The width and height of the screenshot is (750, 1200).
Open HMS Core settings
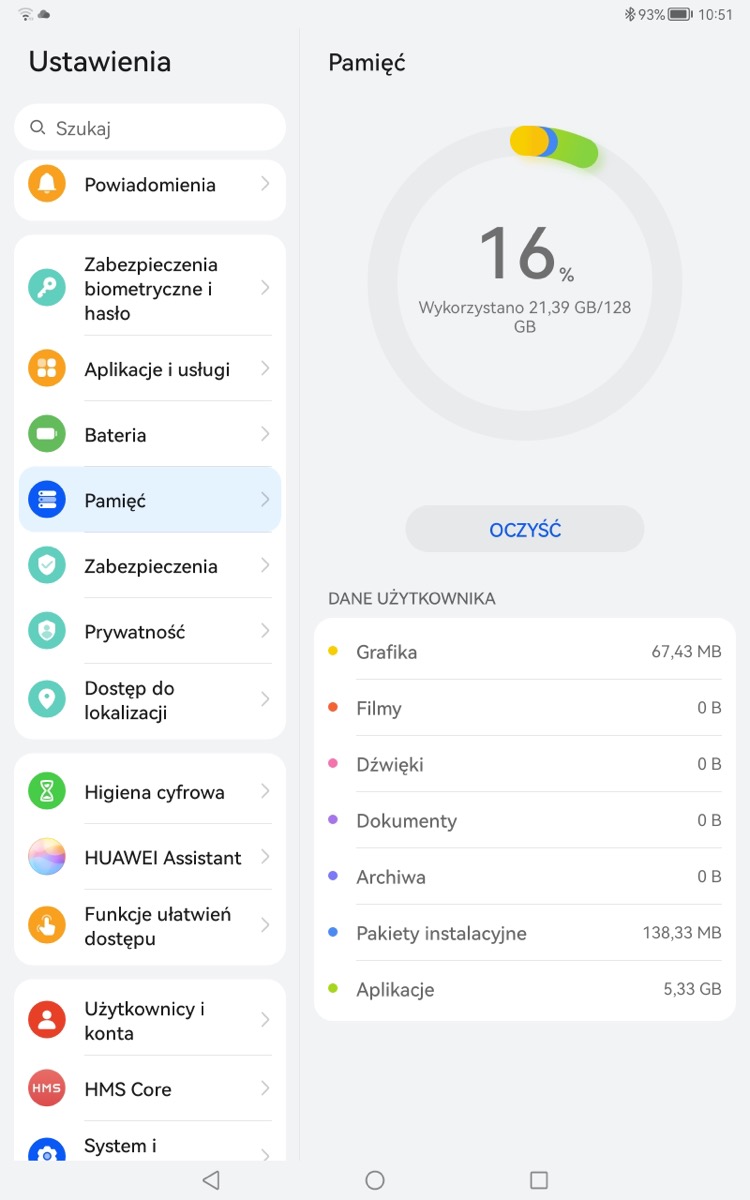pyautogui.click(x=150, y=1089)
